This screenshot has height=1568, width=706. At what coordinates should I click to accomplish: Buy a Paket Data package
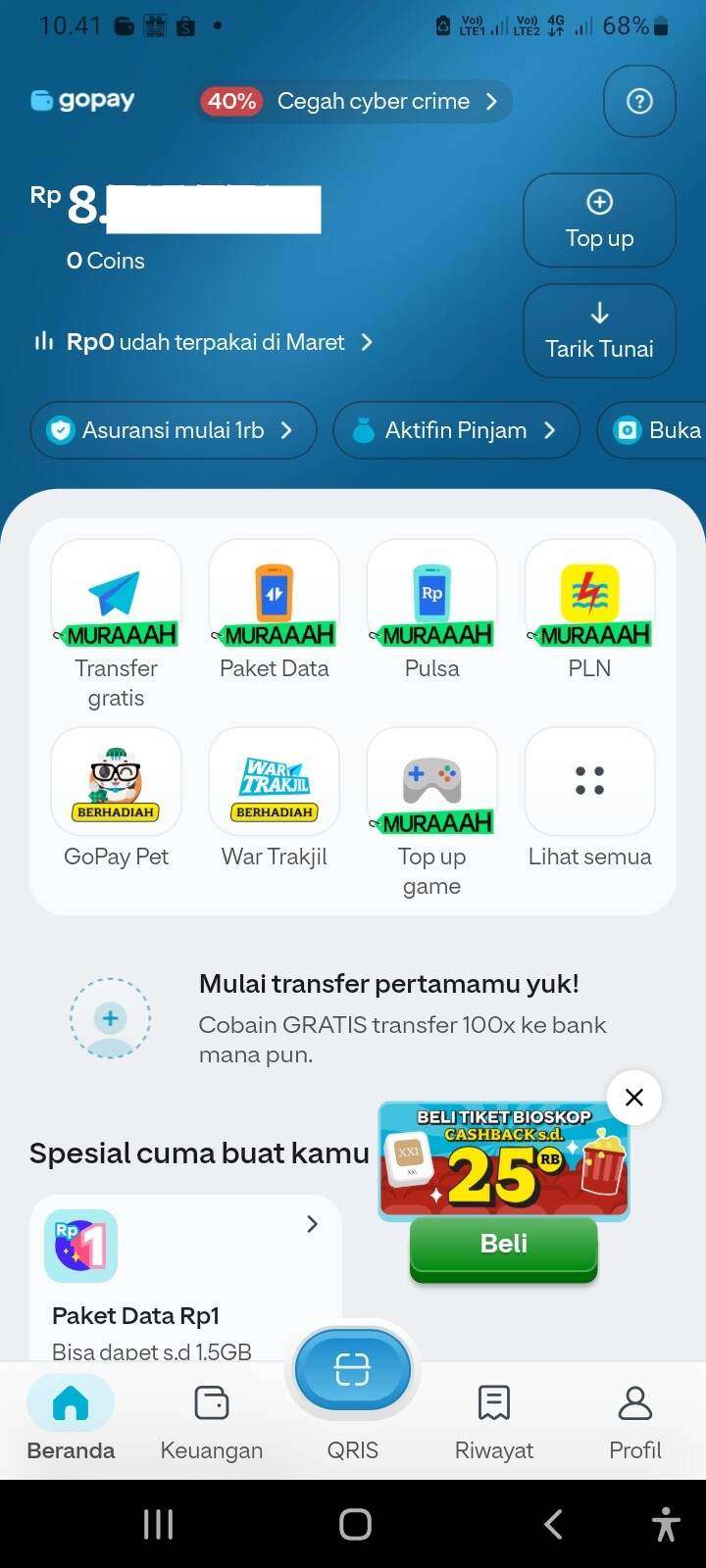click(274, 610)
